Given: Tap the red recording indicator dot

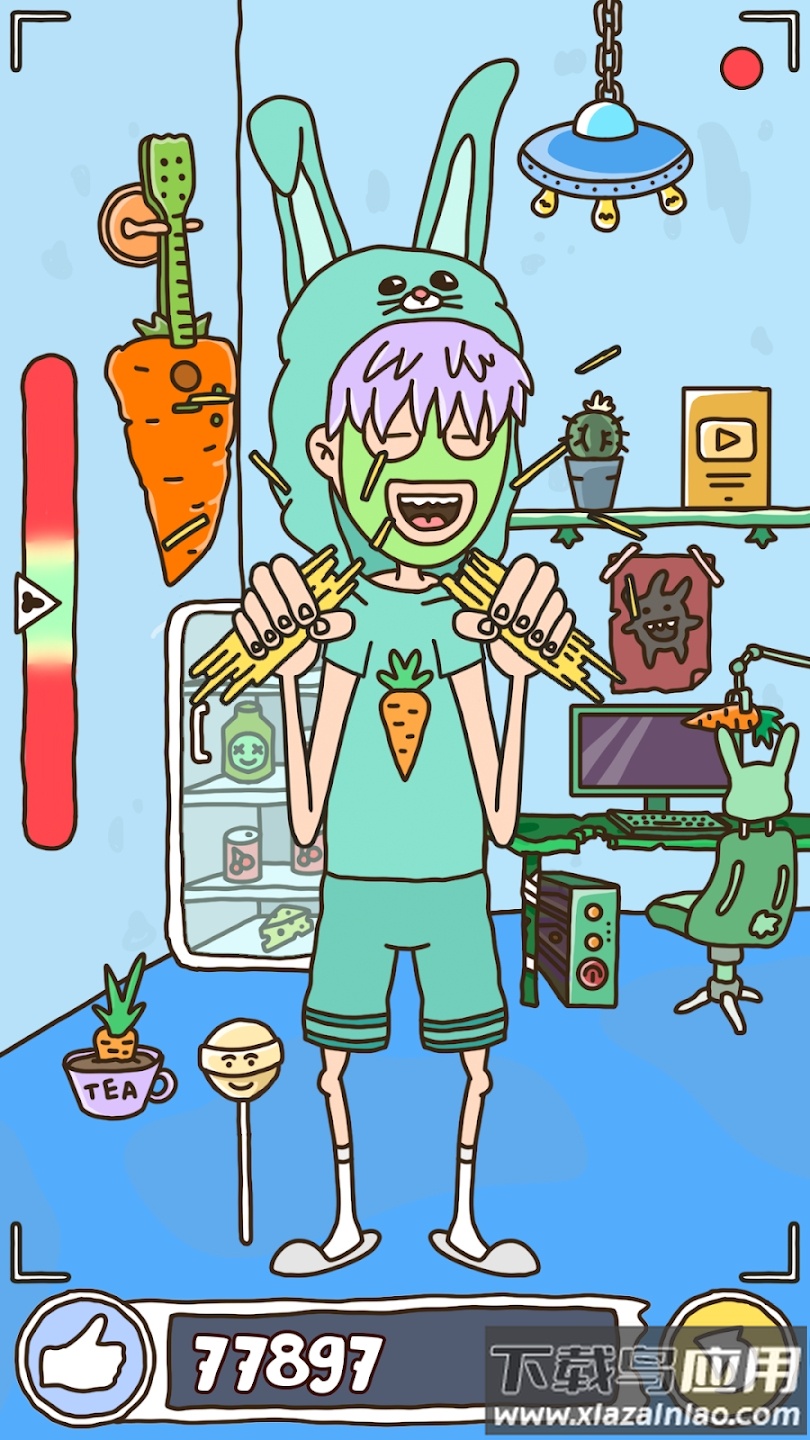Looking at the screenshot, I should 741,68.
